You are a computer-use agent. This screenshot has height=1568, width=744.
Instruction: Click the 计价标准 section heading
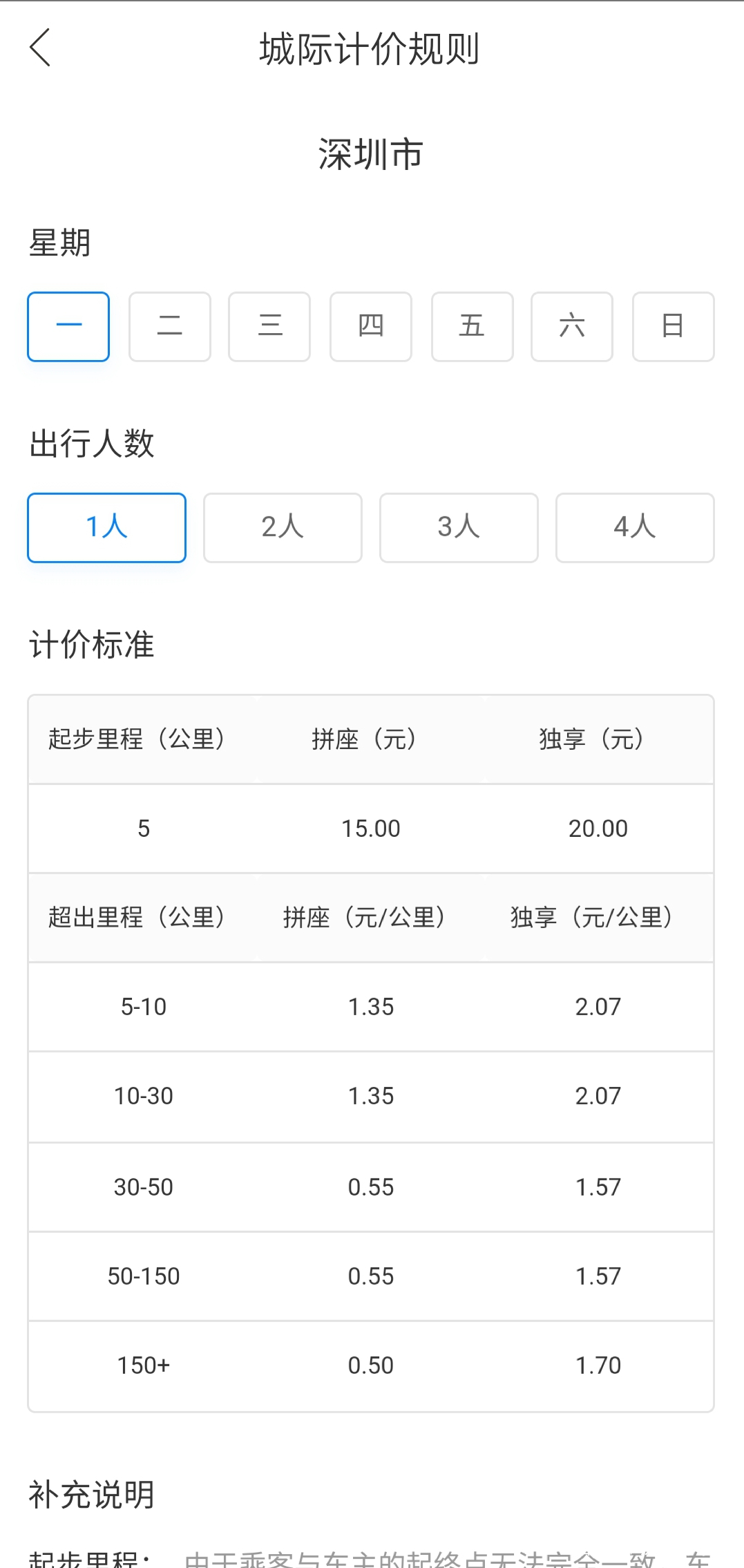pos(93,645)
